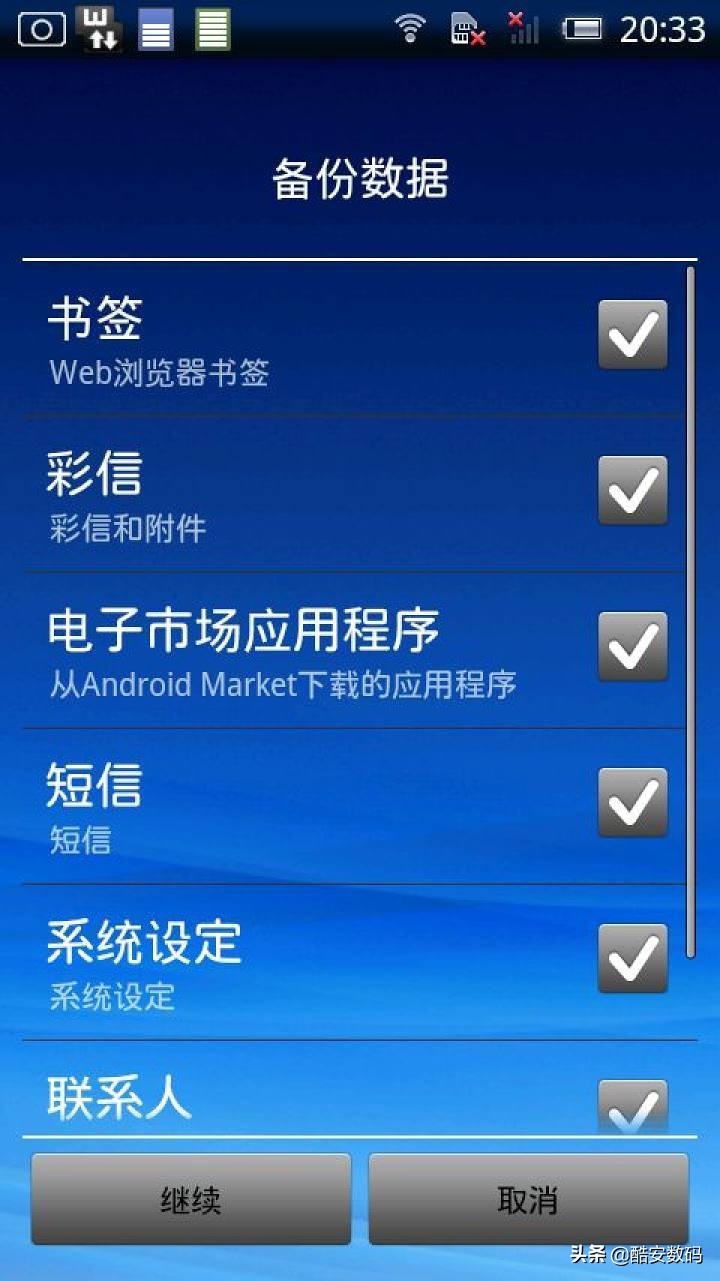720x1281 pixels.
Task: Open the download notification icon with arrows
Action: (x=97, y=28)
